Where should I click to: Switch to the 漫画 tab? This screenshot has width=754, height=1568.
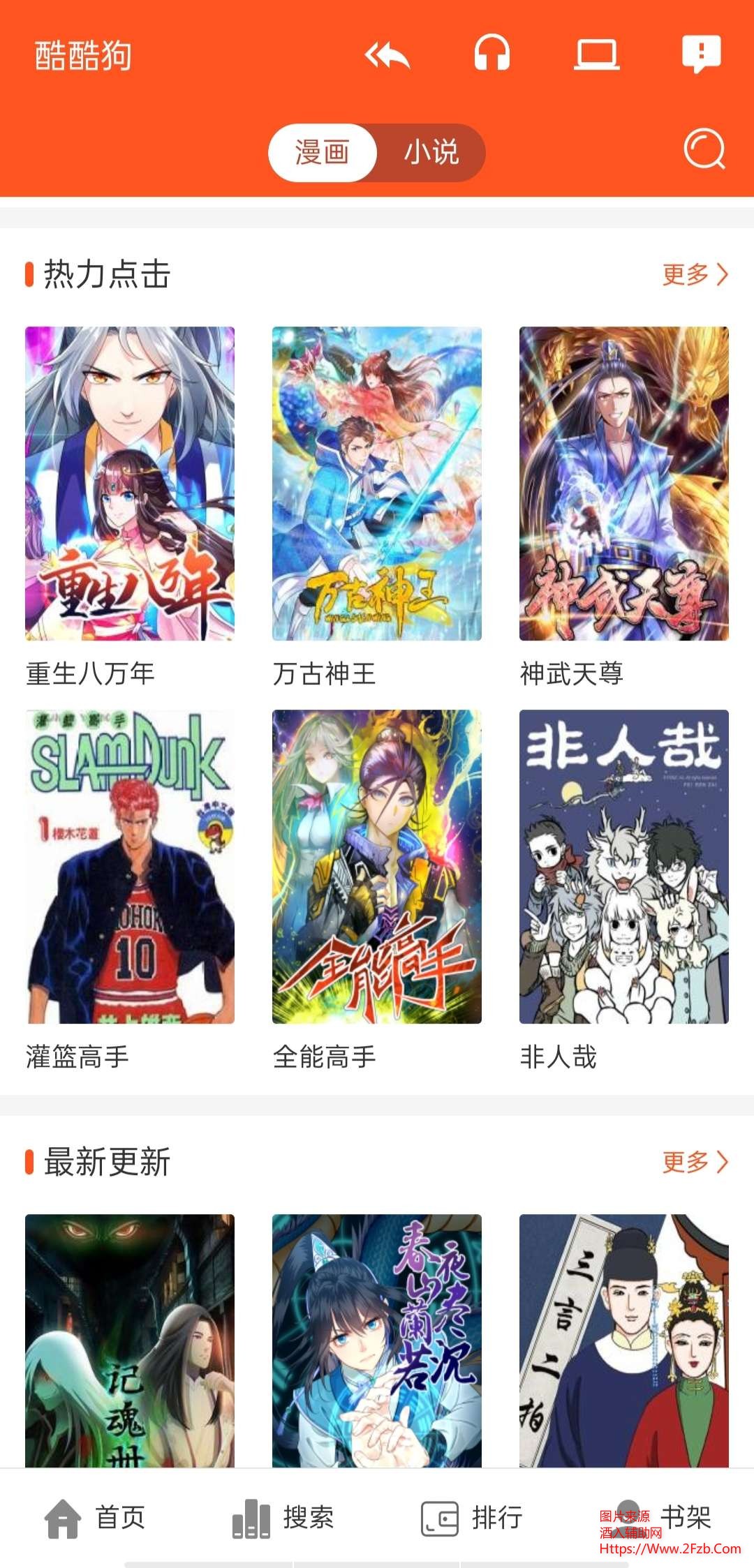322,152
